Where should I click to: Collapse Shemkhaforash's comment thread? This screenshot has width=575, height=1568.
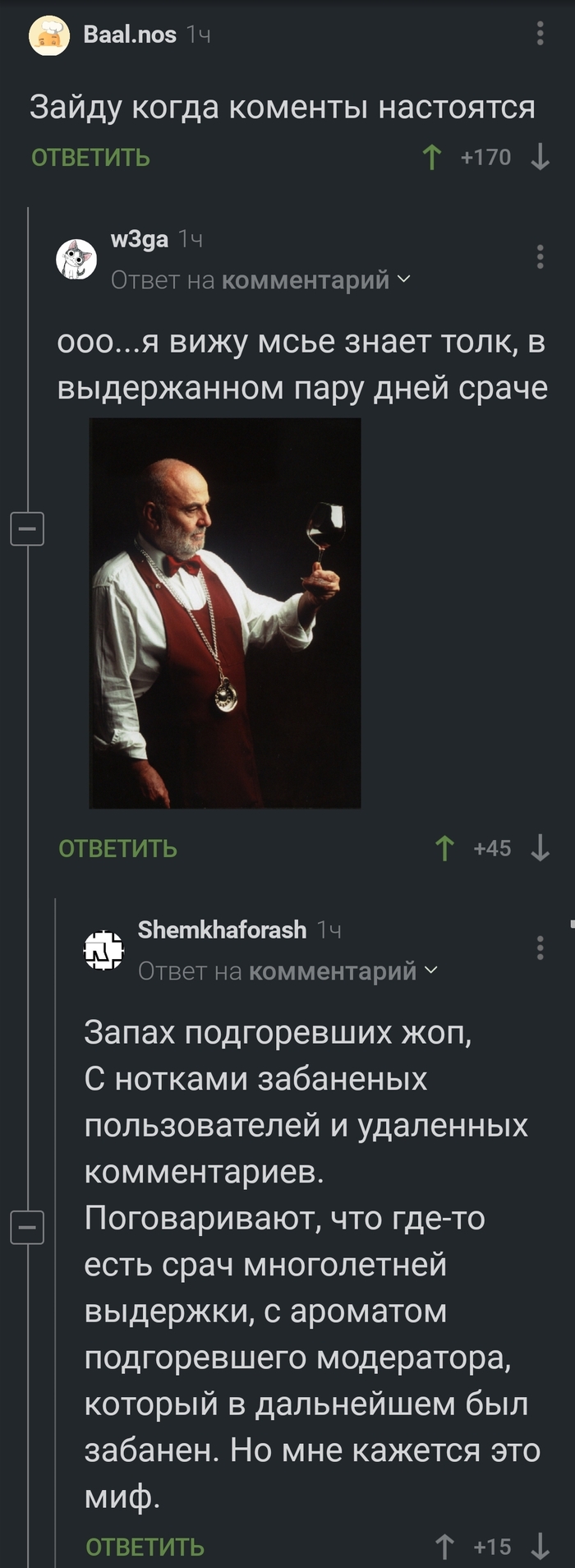(x=27, y=1228)
